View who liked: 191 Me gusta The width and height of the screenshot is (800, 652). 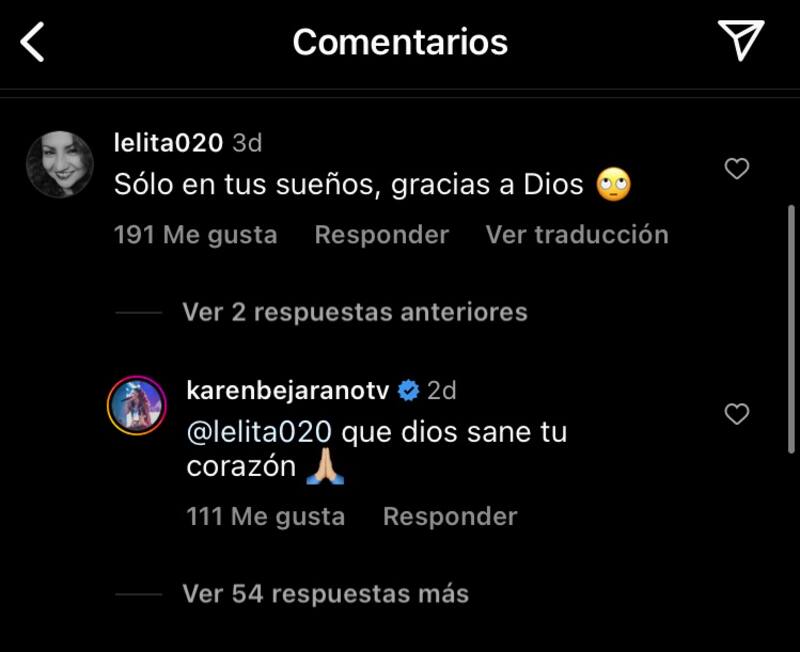coord(195,235)
